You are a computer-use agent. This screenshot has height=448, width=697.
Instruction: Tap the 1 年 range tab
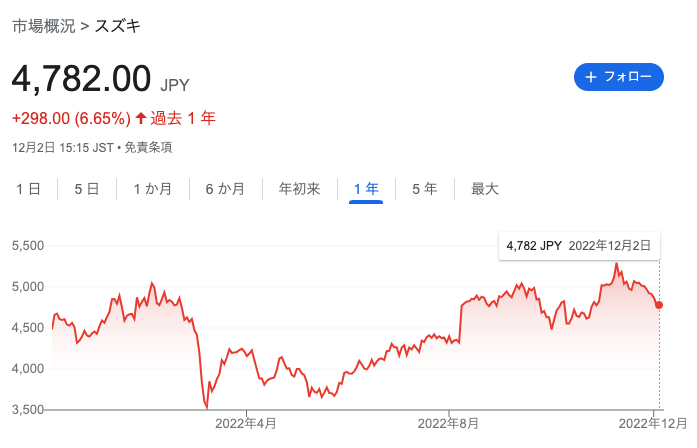(366, 188)
